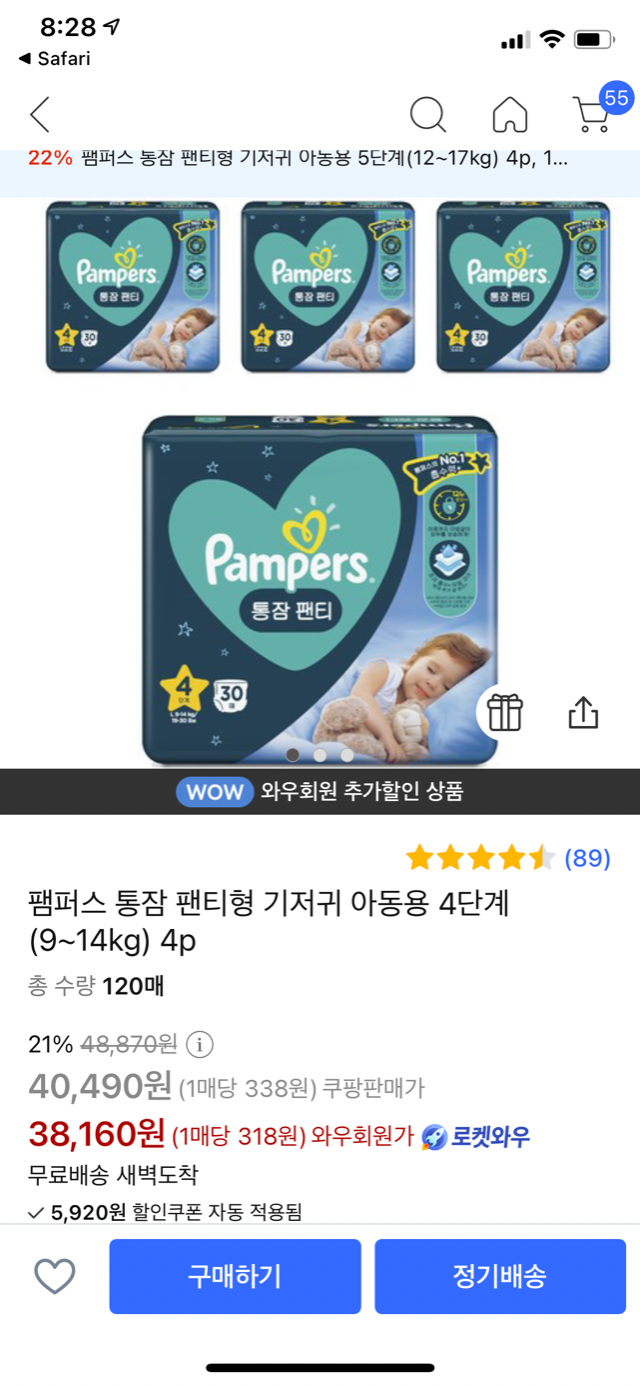640x1386 pixels.
Task: Go back using the arrow icon
Action: click(40, 115)
